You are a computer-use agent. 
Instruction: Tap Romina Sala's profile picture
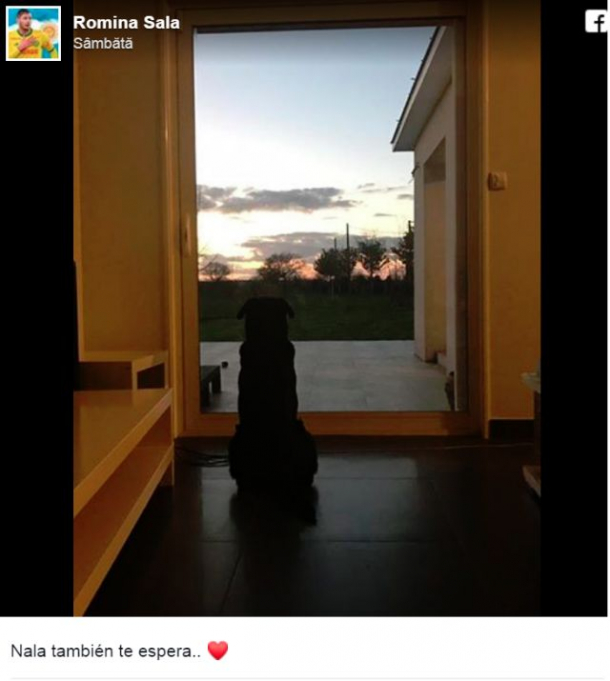33,33
